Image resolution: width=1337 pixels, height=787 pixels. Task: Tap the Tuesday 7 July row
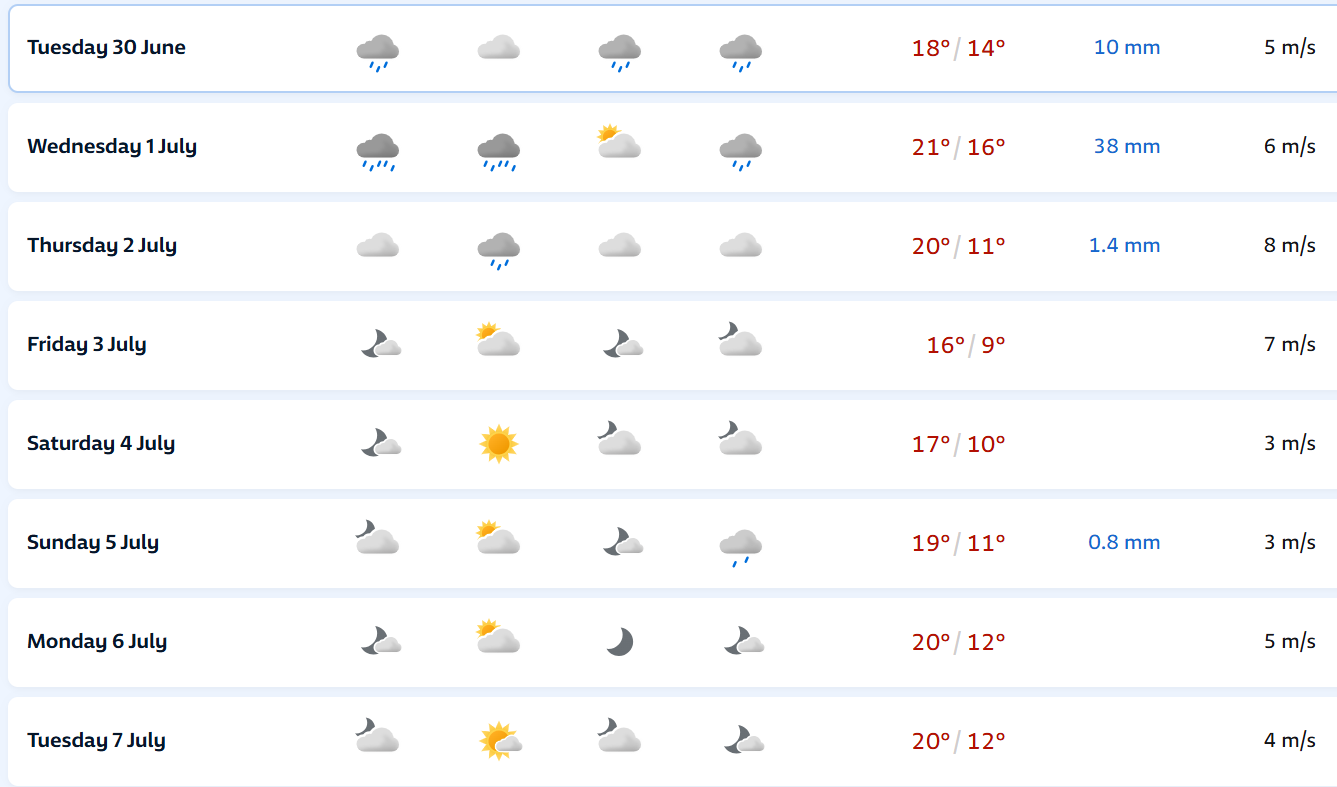coord(672,741)
